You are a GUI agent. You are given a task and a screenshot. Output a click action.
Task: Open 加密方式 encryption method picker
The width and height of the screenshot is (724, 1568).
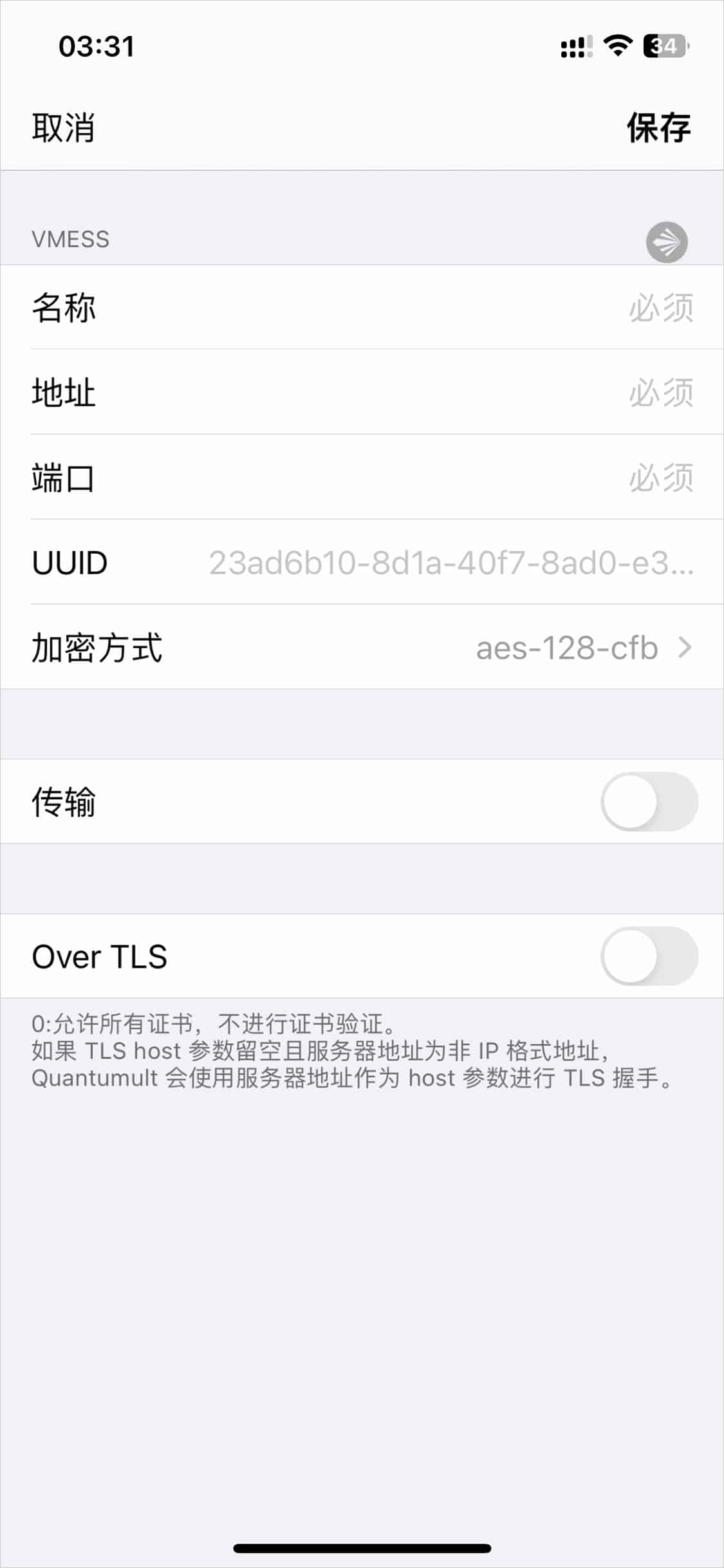(x=362, y=647)
